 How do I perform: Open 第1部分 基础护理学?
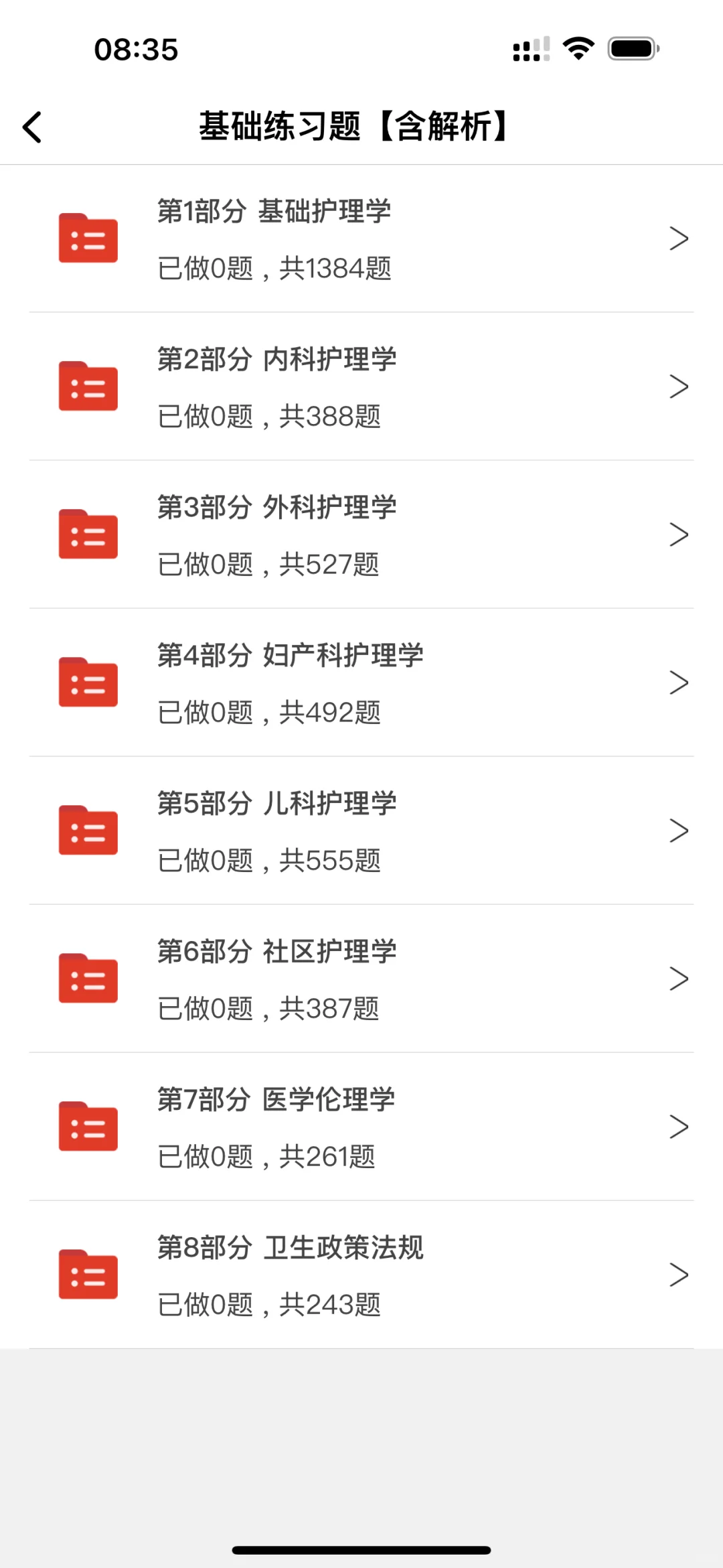[x=361, y=238]
